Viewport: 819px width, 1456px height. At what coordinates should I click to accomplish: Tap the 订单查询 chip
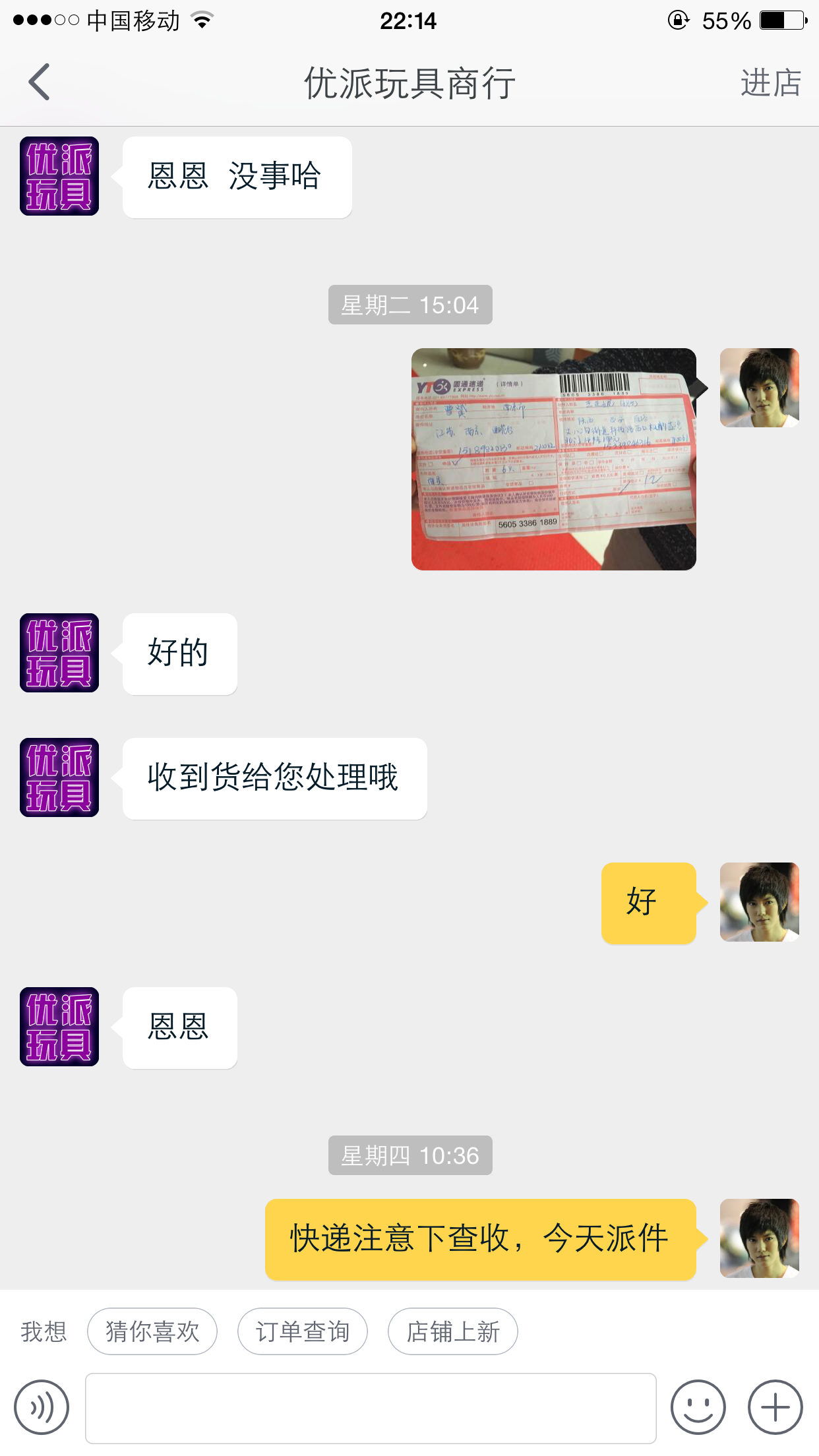tap(303, 1331)
